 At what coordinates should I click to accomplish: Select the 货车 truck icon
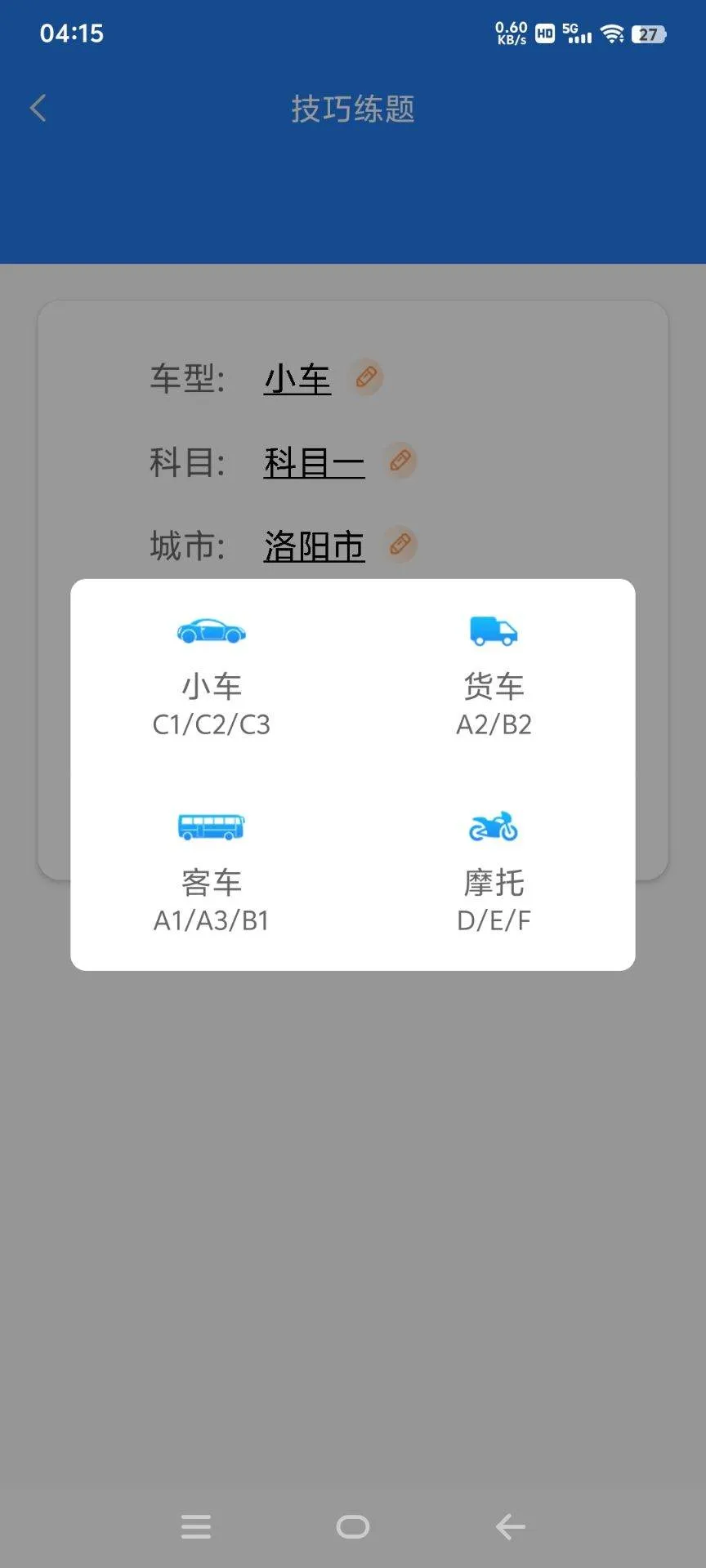click(x=493, y=630)
